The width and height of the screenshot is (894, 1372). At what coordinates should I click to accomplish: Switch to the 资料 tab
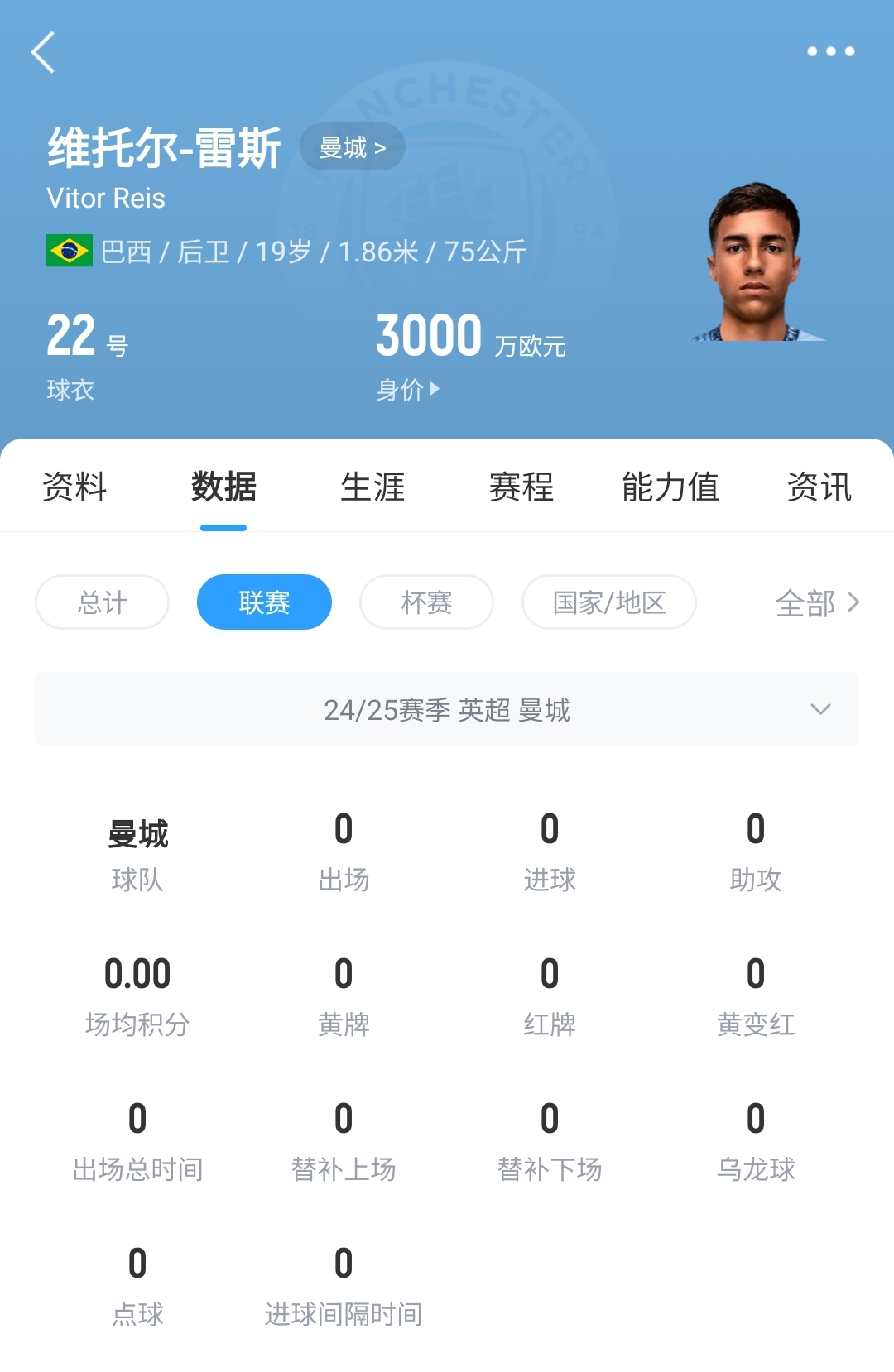74,487
